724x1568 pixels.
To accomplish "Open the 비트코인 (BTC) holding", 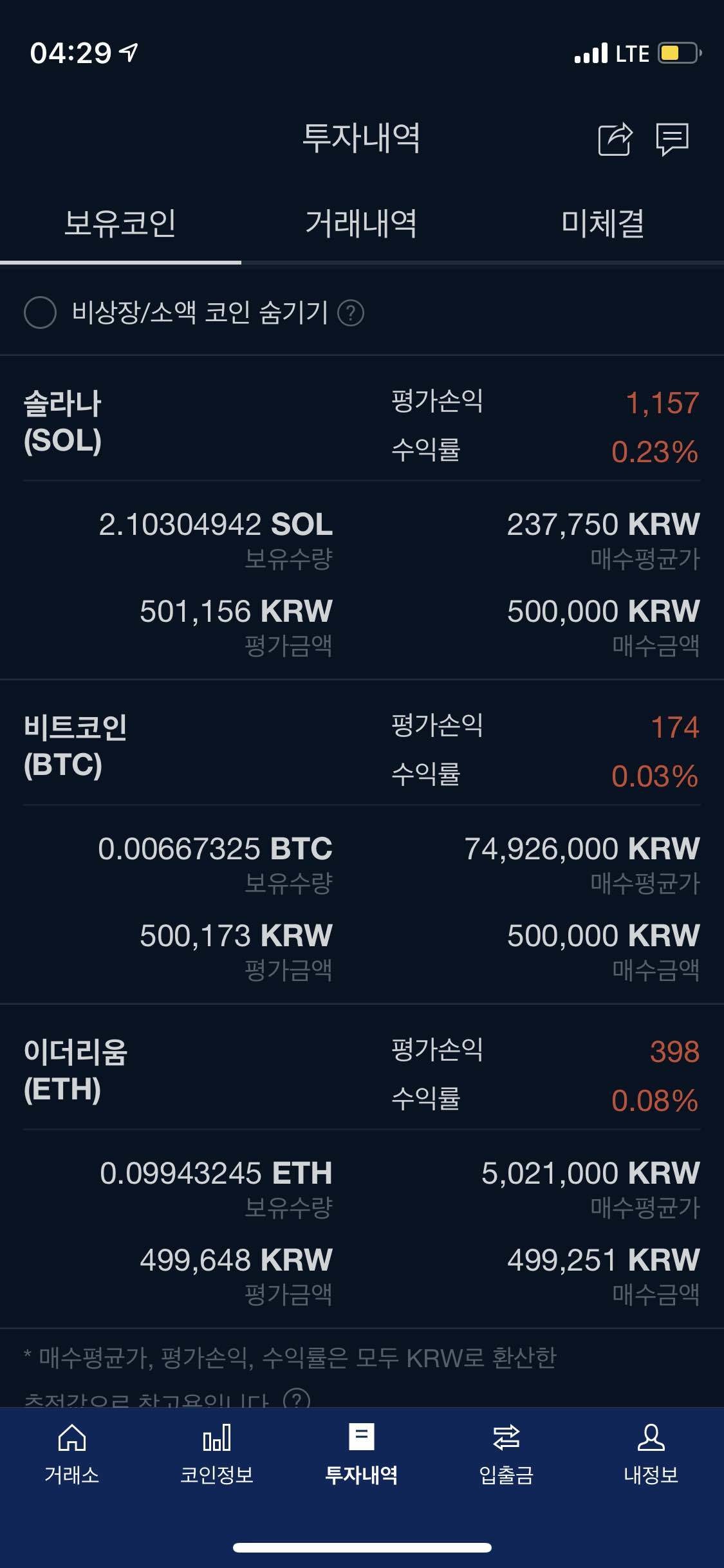I will (75, 747).
